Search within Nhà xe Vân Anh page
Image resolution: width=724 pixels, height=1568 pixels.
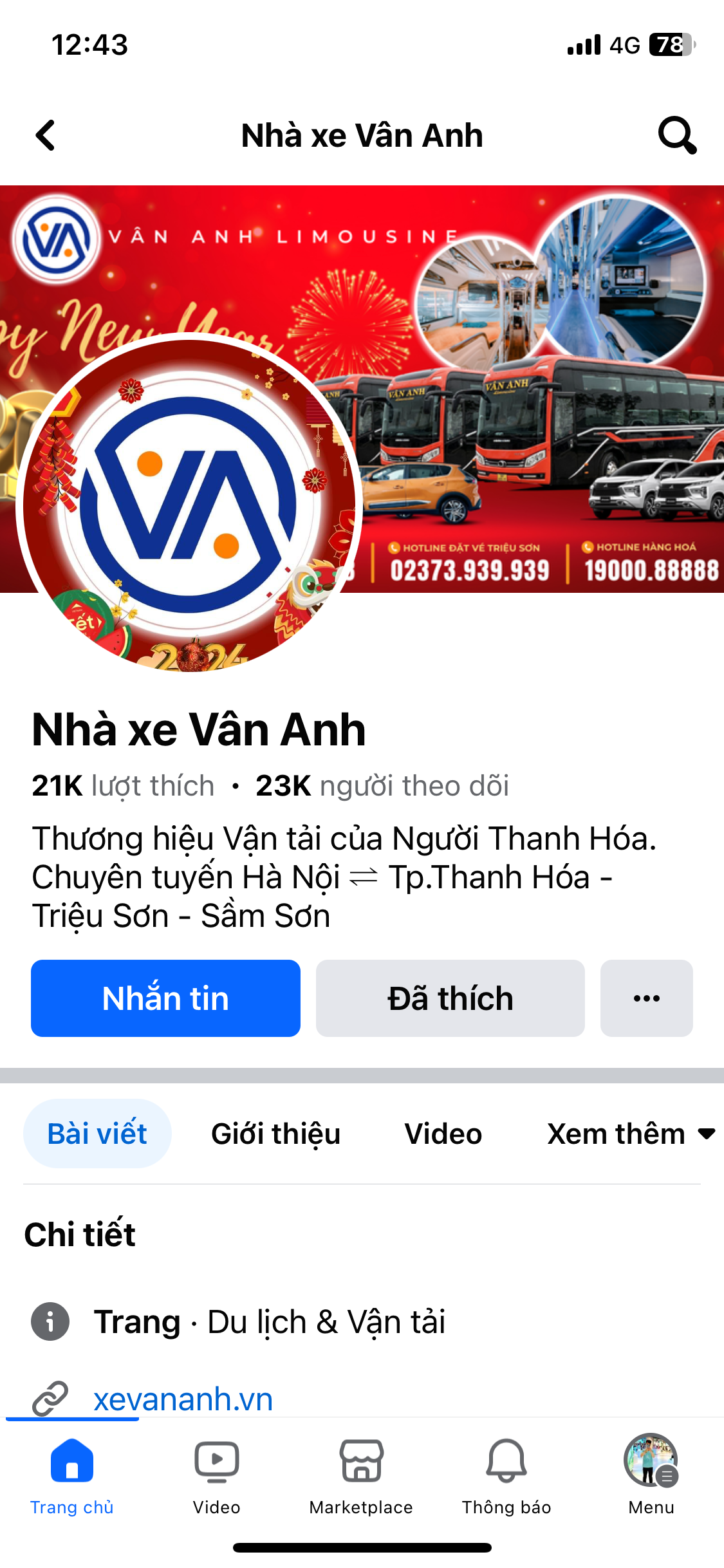[x=677, y=135]
